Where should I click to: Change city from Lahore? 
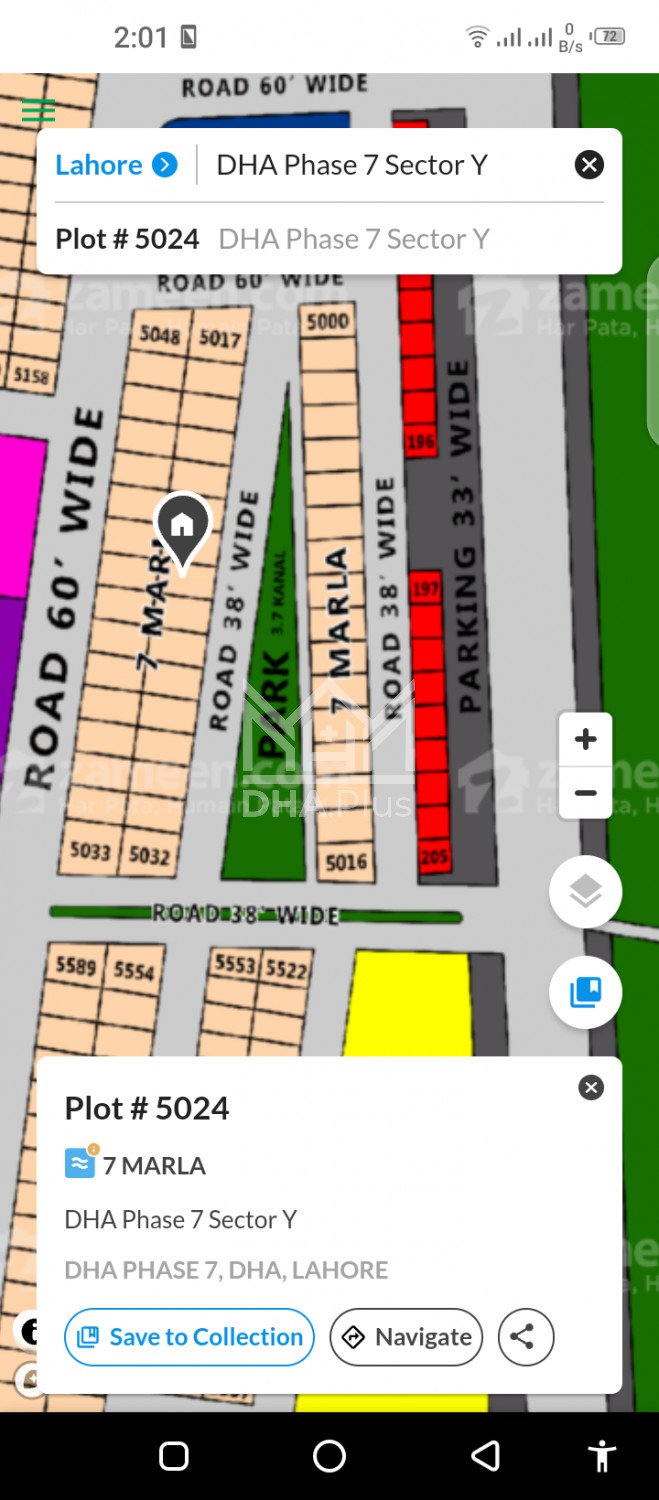pos(116,165)
